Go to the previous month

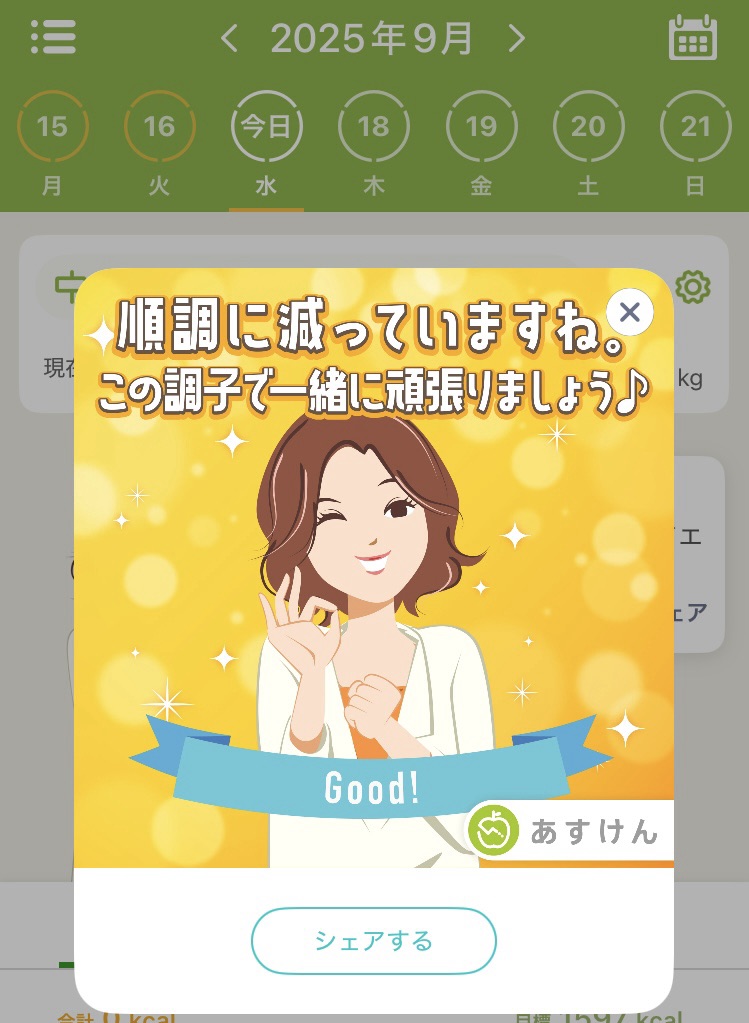[229, 39]
